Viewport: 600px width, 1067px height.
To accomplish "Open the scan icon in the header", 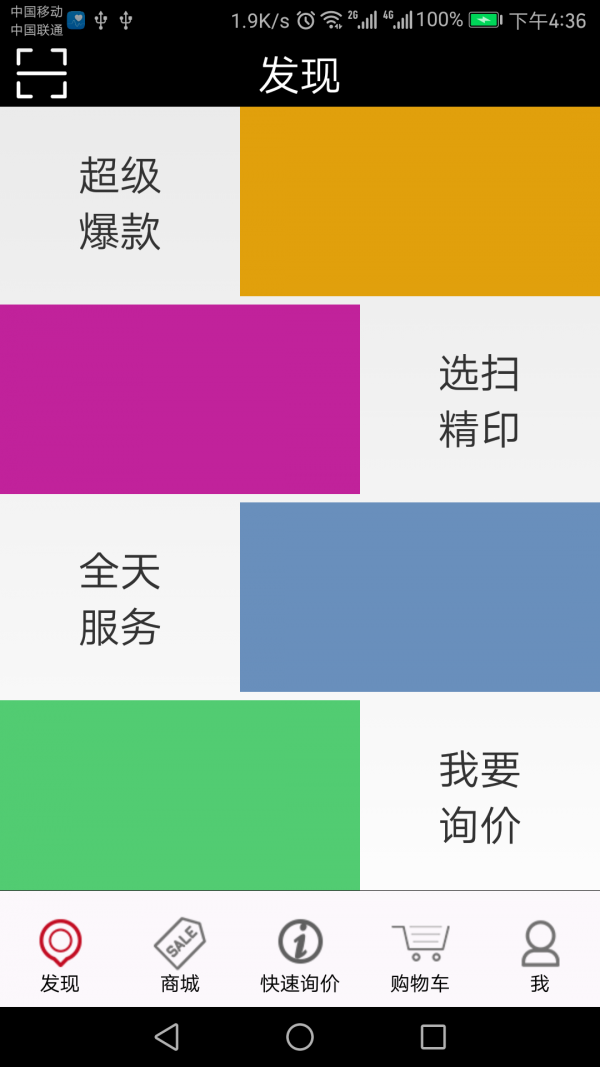I will (x=41, y=73).
